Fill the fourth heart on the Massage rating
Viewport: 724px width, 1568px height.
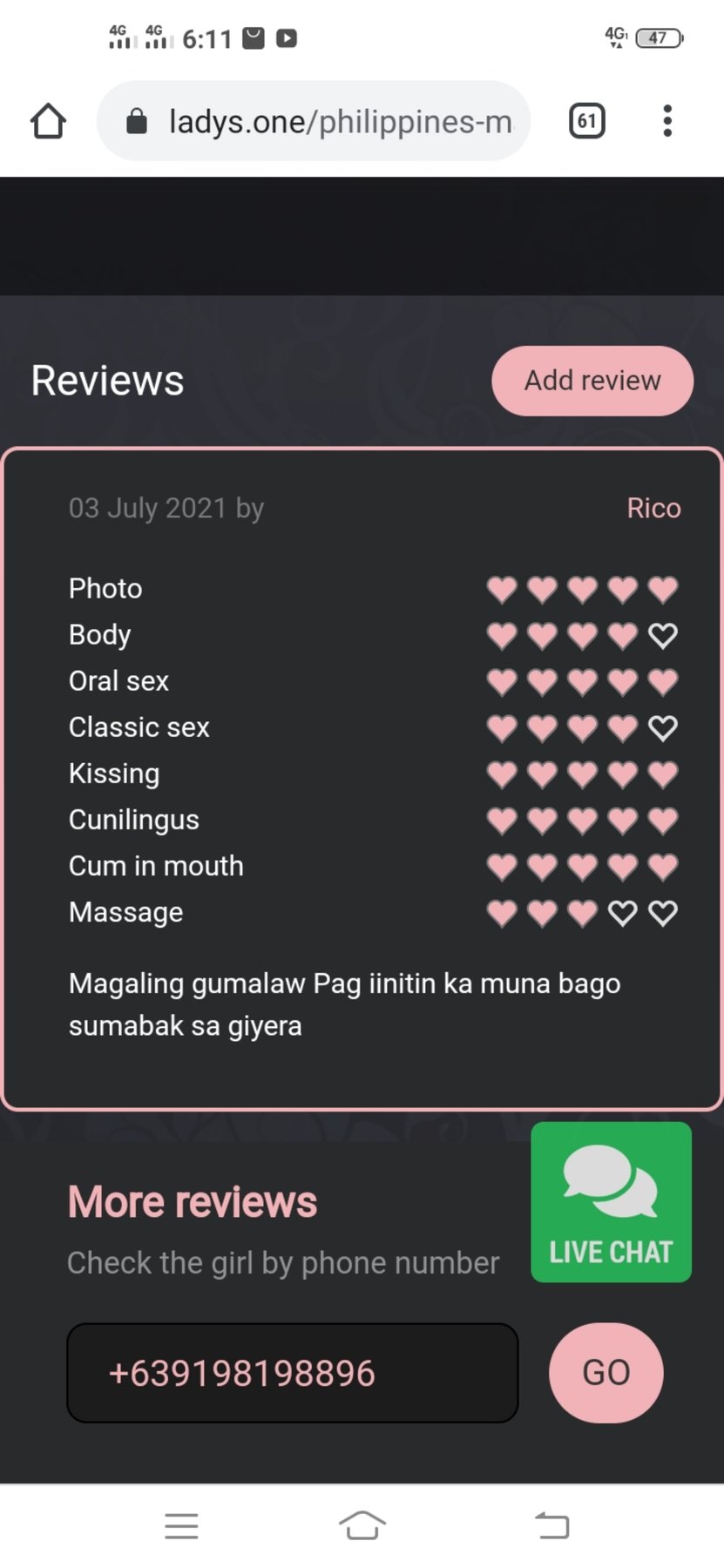tap(623, 912)
